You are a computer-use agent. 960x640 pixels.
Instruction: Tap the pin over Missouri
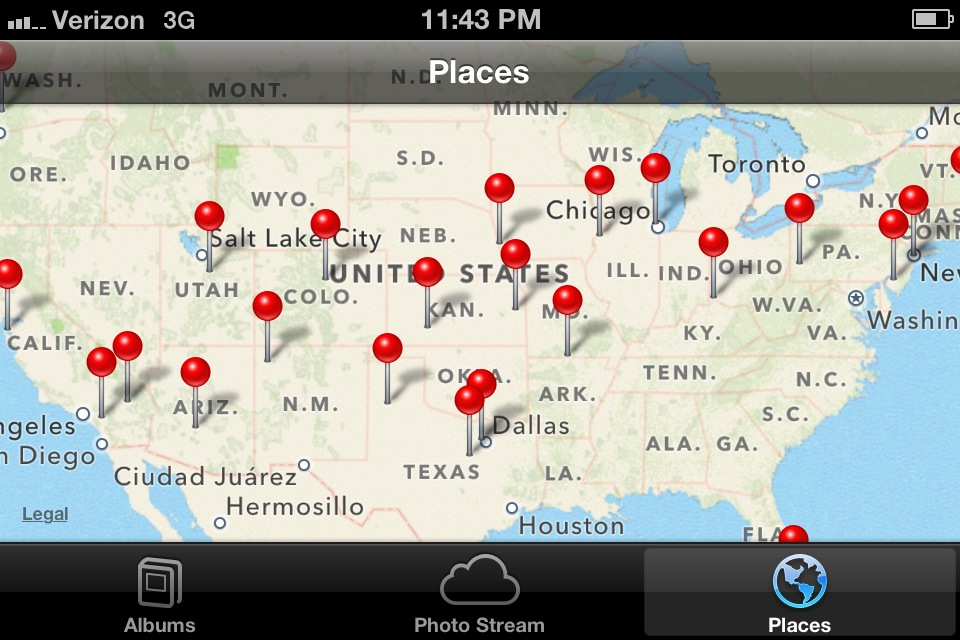coord(567,300)
